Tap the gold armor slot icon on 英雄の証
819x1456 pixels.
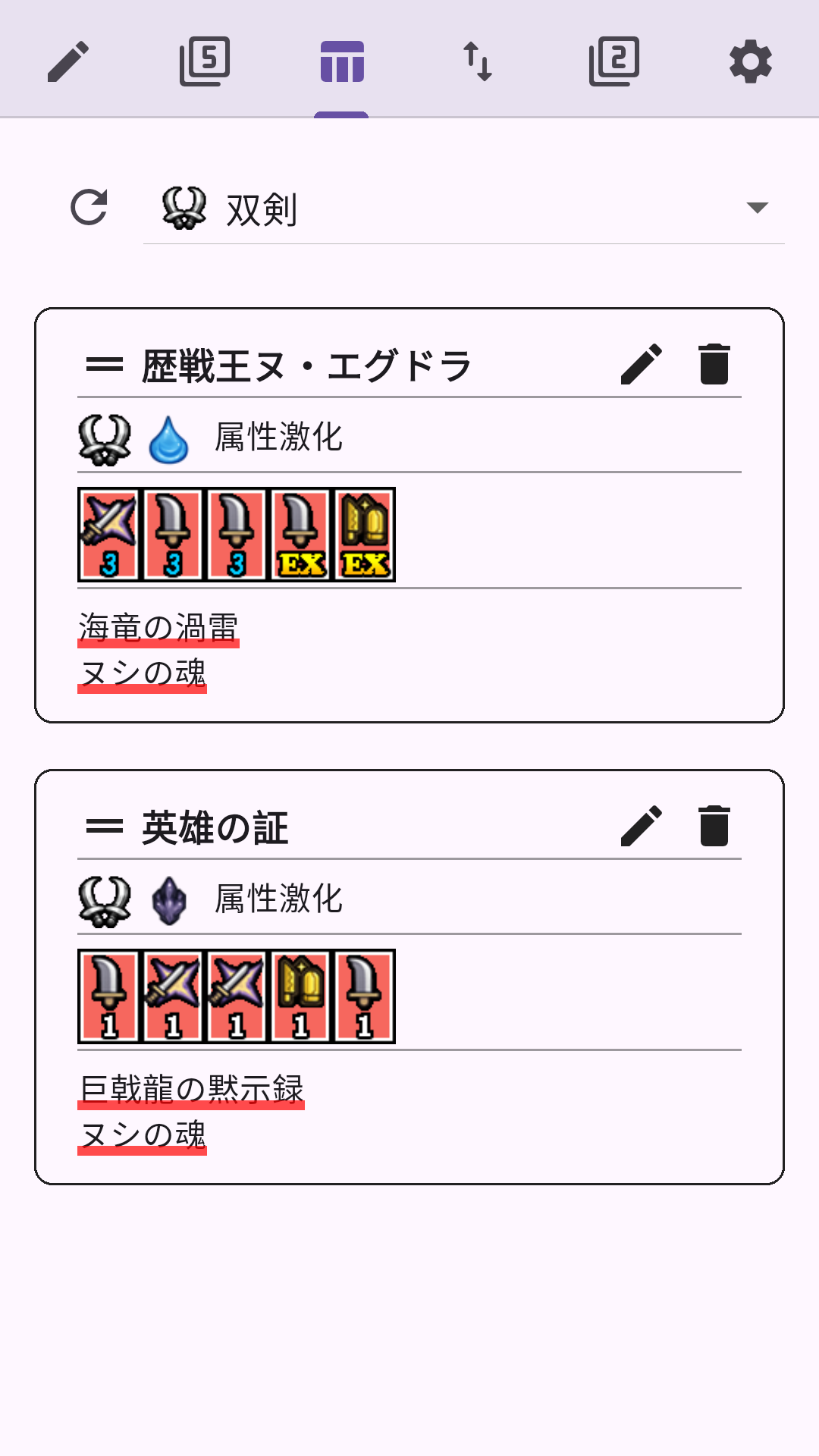pos(300,996)
